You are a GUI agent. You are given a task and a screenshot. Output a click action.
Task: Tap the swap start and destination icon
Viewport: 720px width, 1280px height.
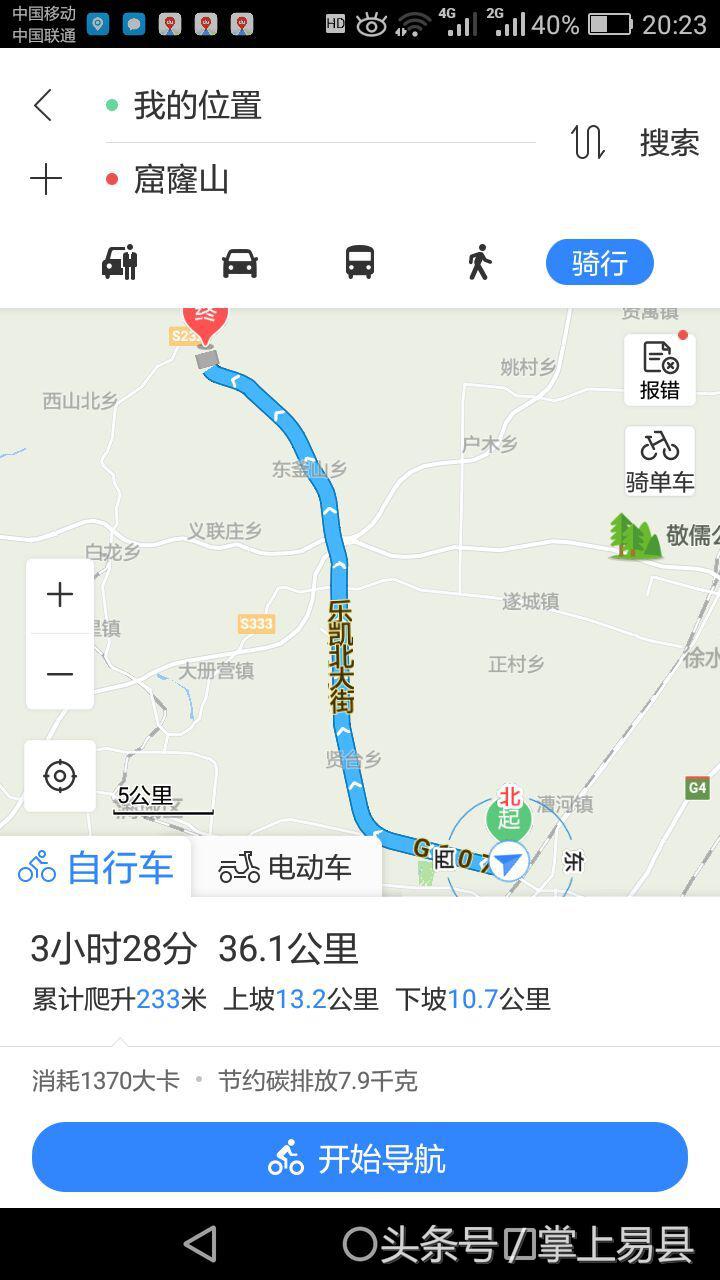tap(586, 143)
